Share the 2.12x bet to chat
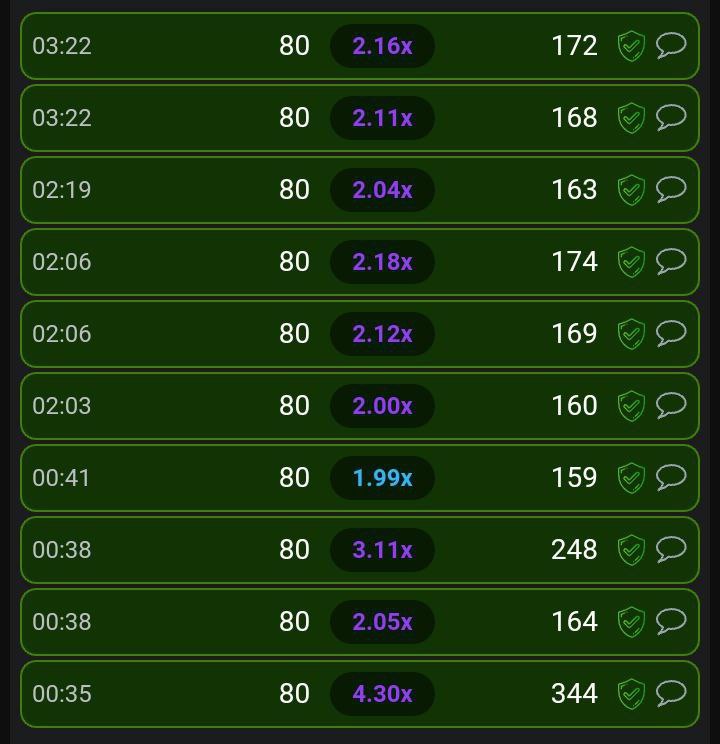The height and width of the screenshot is (744, 720). [671, 334]
